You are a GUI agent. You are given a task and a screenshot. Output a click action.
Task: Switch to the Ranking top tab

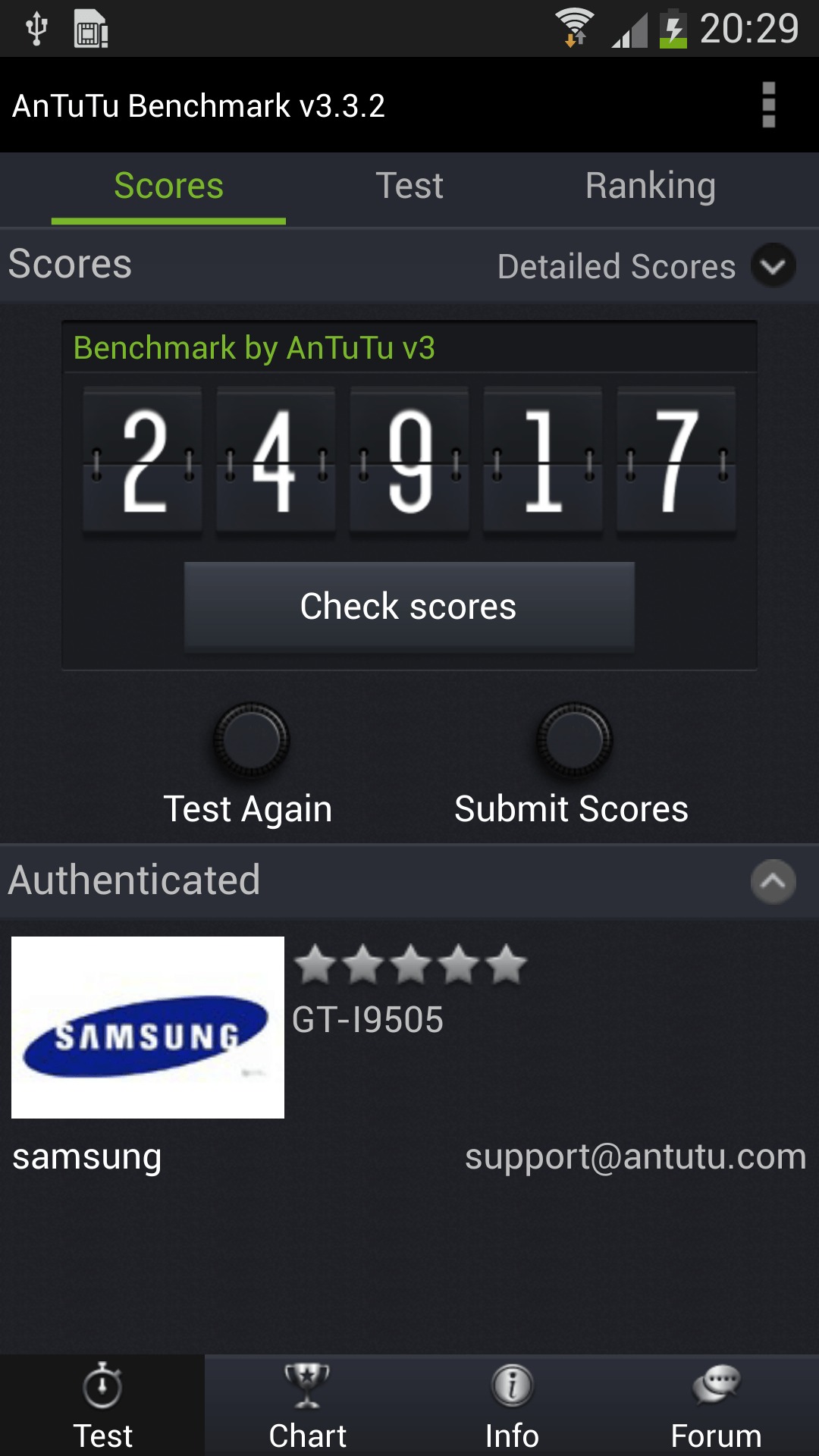(x=651, y=187)
